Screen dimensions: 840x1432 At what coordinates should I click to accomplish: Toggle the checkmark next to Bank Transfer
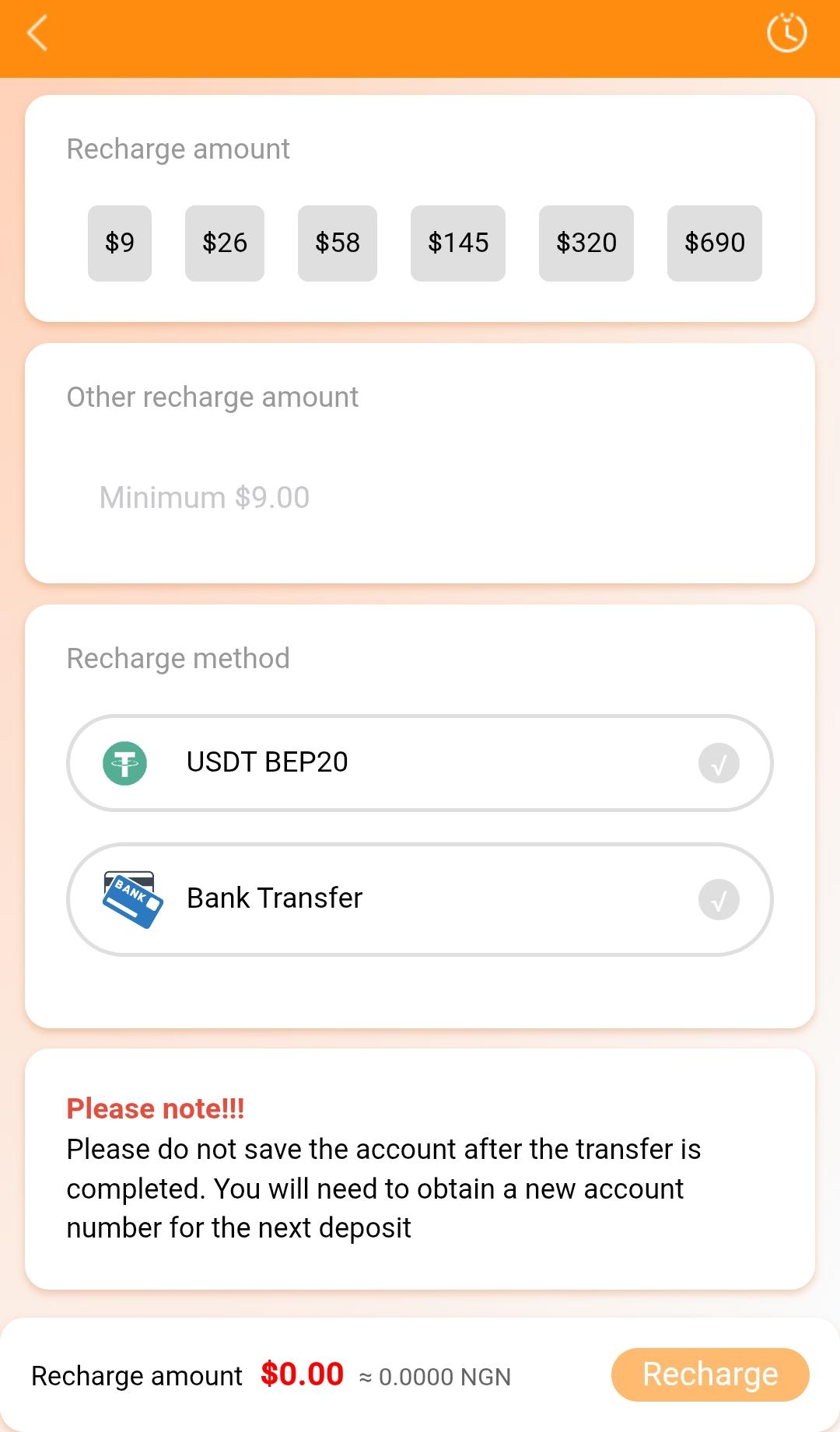[718, 899]
